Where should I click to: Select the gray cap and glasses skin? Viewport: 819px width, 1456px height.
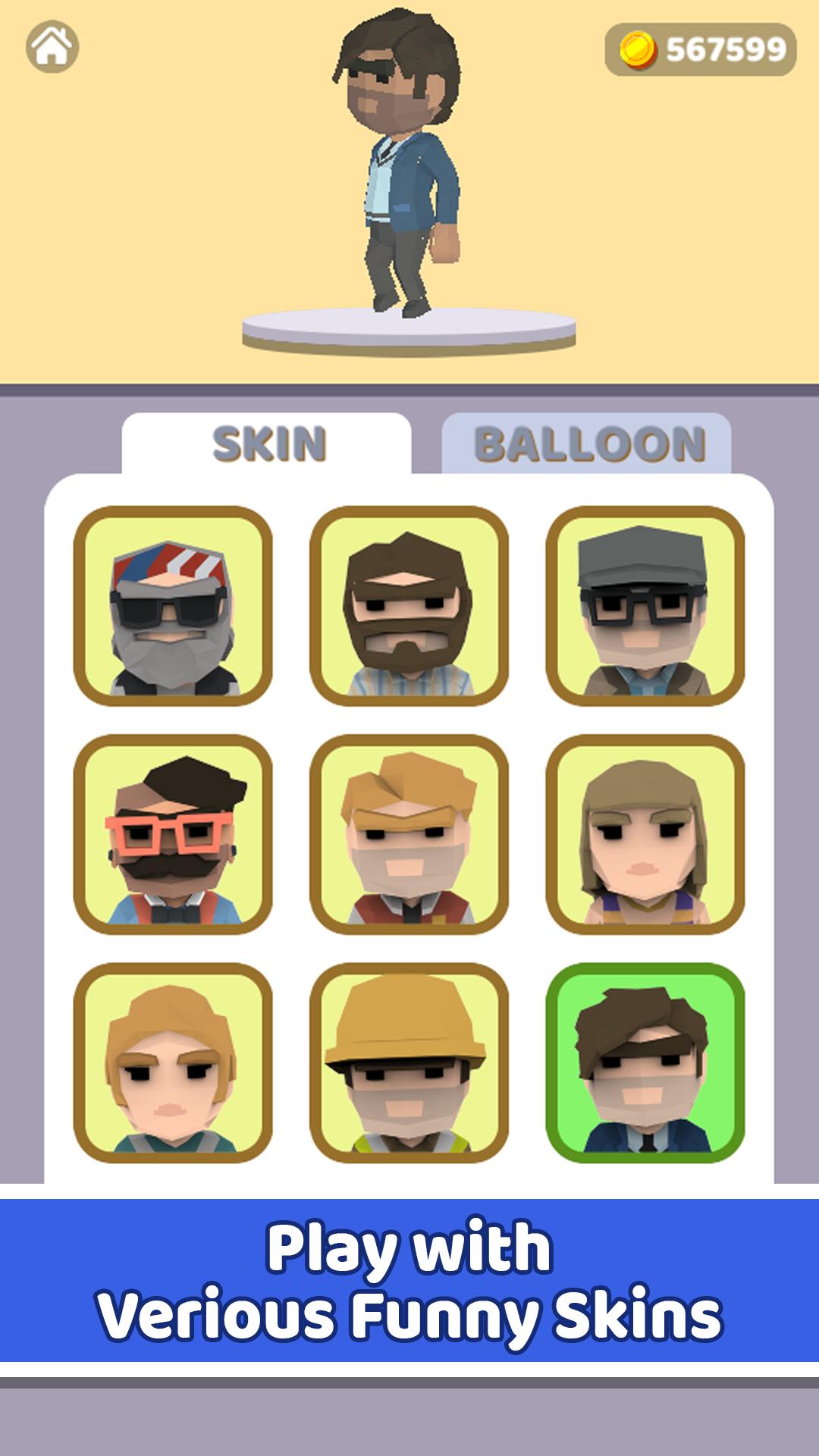coord(645,606)
